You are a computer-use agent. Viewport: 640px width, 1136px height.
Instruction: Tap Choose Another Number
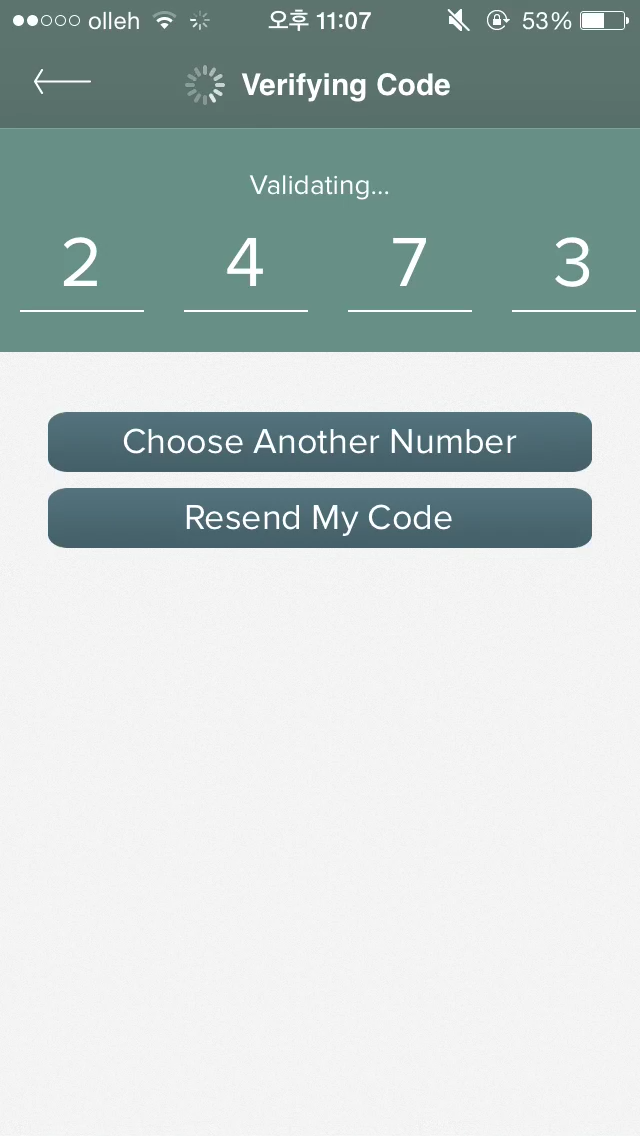(320, 442)
